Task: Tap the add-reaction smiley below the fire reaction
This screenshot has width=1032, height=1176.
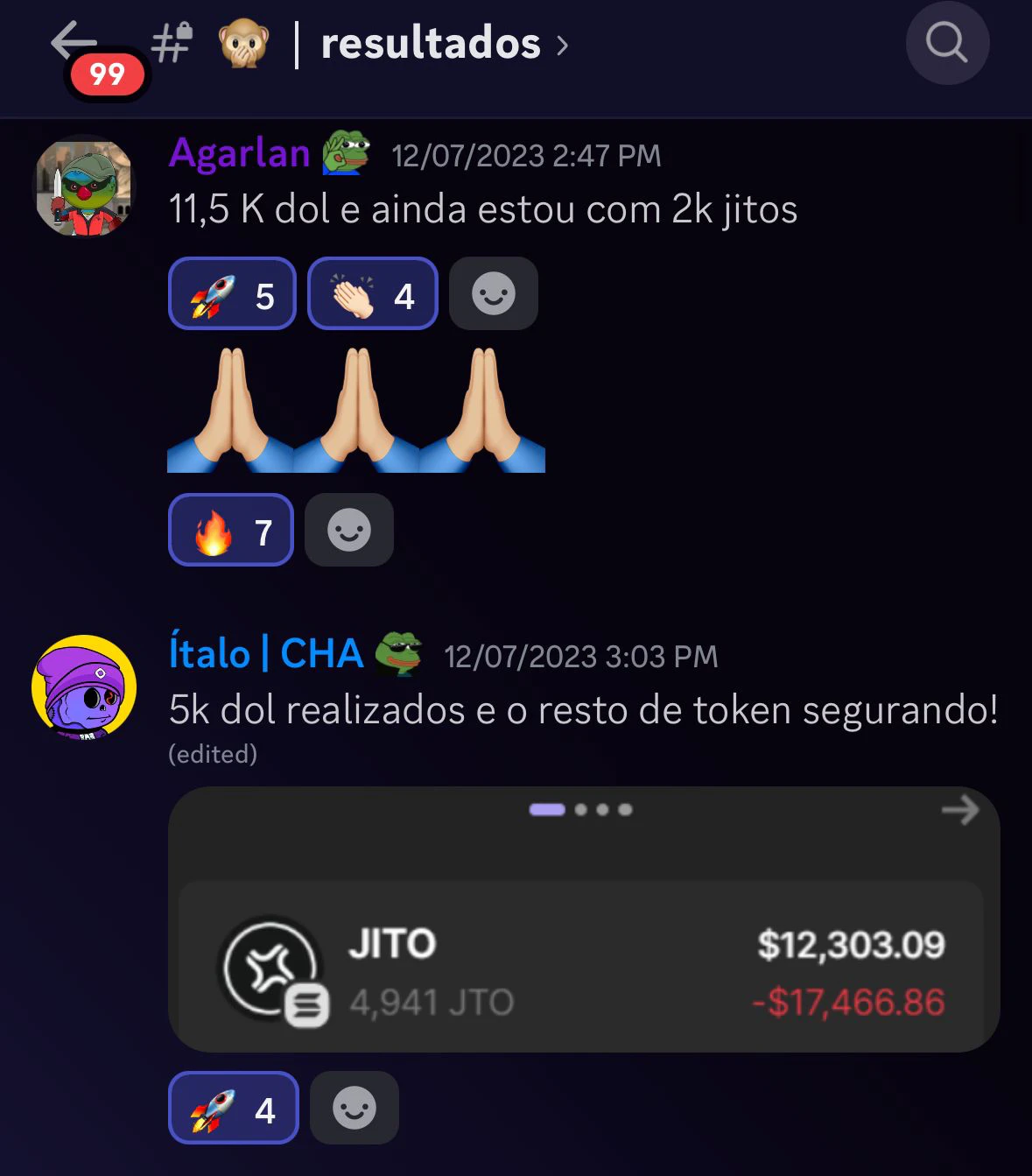Action: click(x=348, y=530)
